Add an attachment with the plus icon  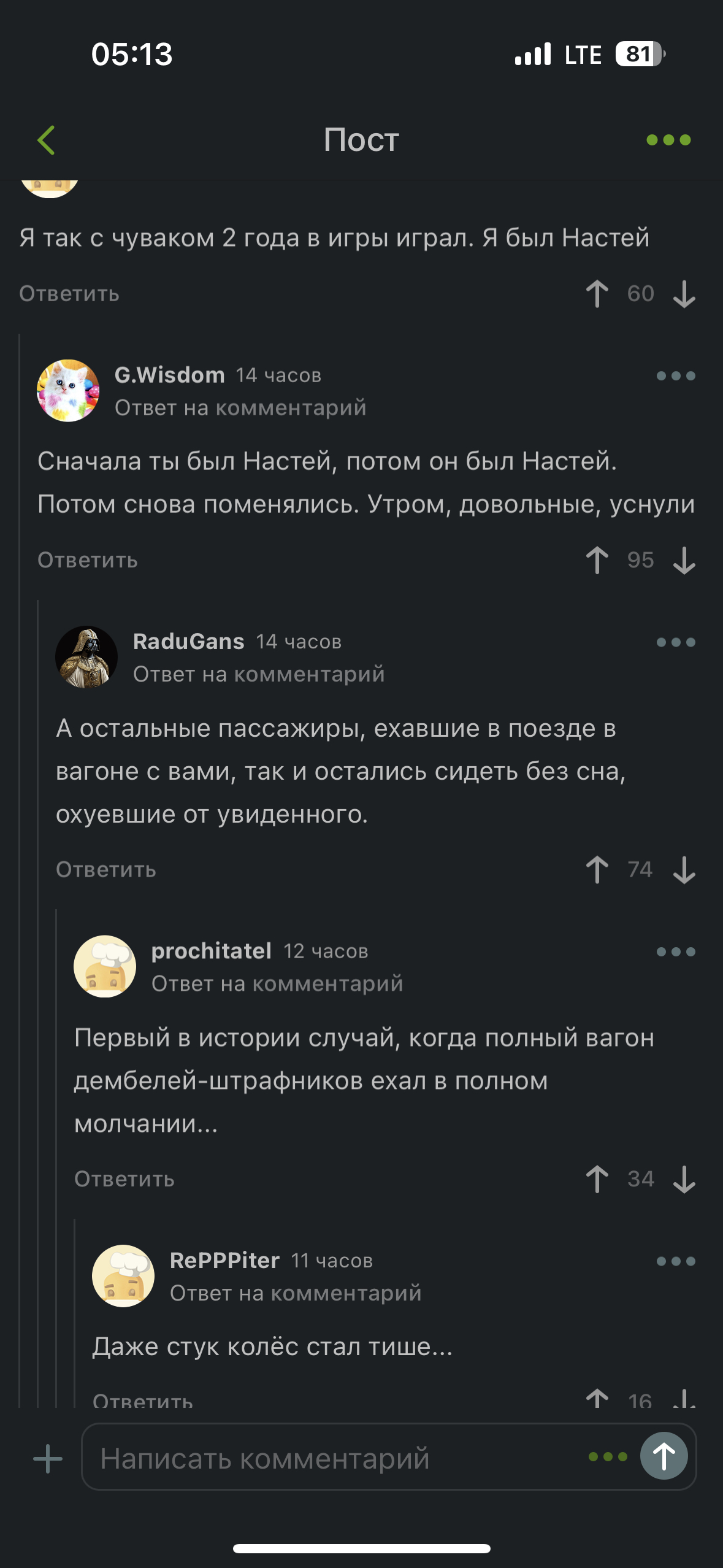point(48,1458)
